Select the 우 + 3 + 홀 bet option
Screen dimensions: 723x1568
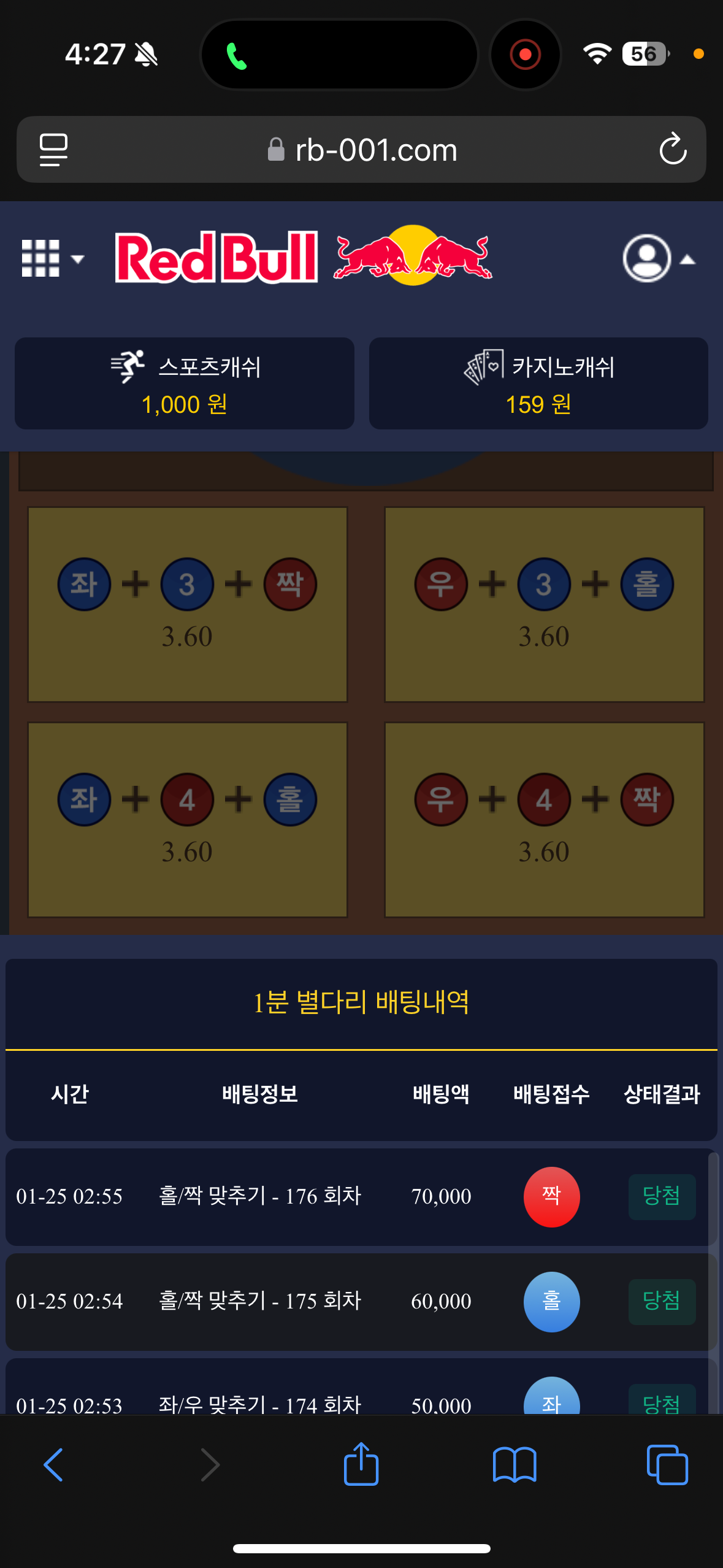point(544,604)
